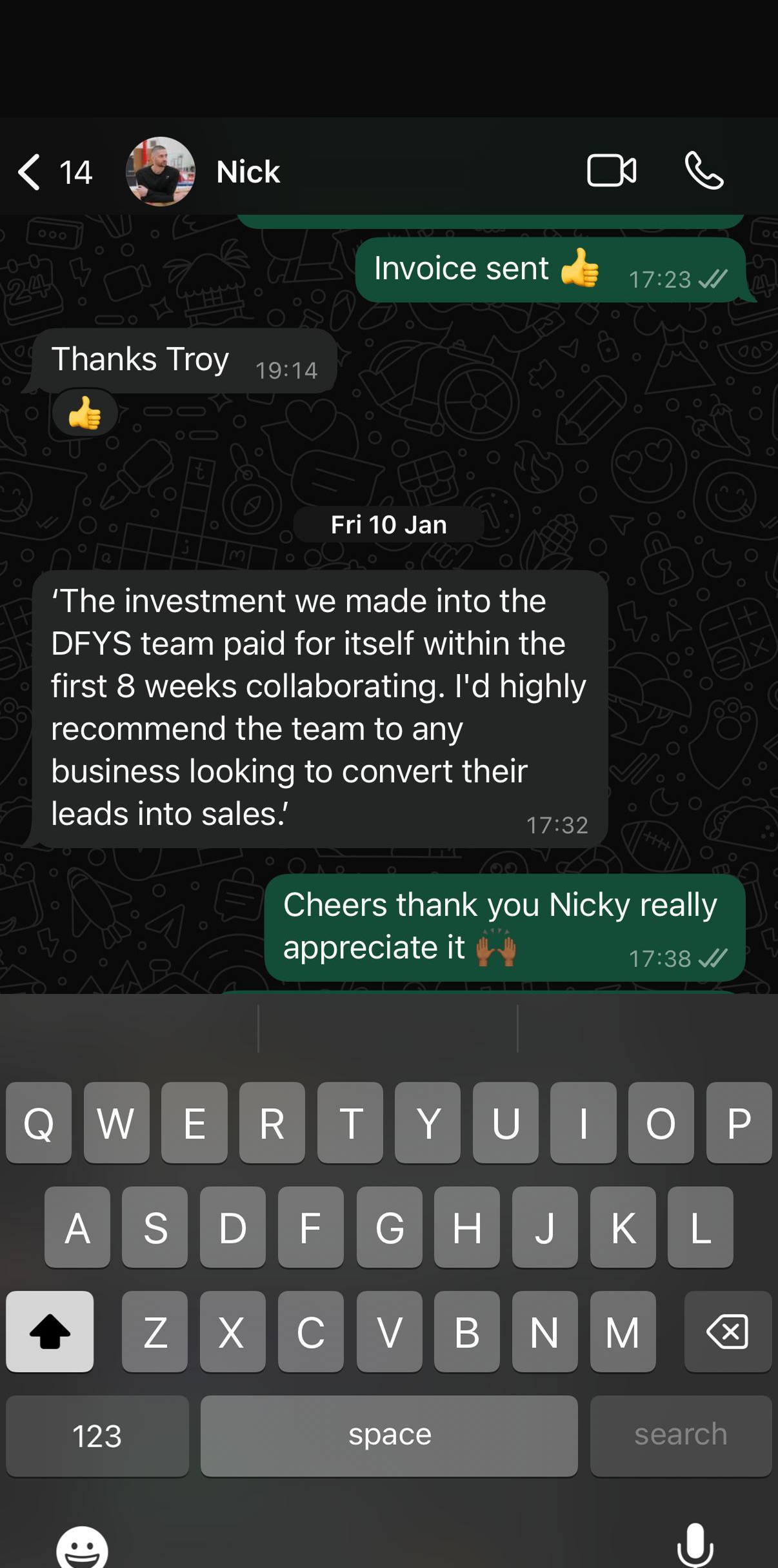This screenshot has width=778, height=1568.
Task: Tap the search key on keyboard
Action: [681, 1436]
